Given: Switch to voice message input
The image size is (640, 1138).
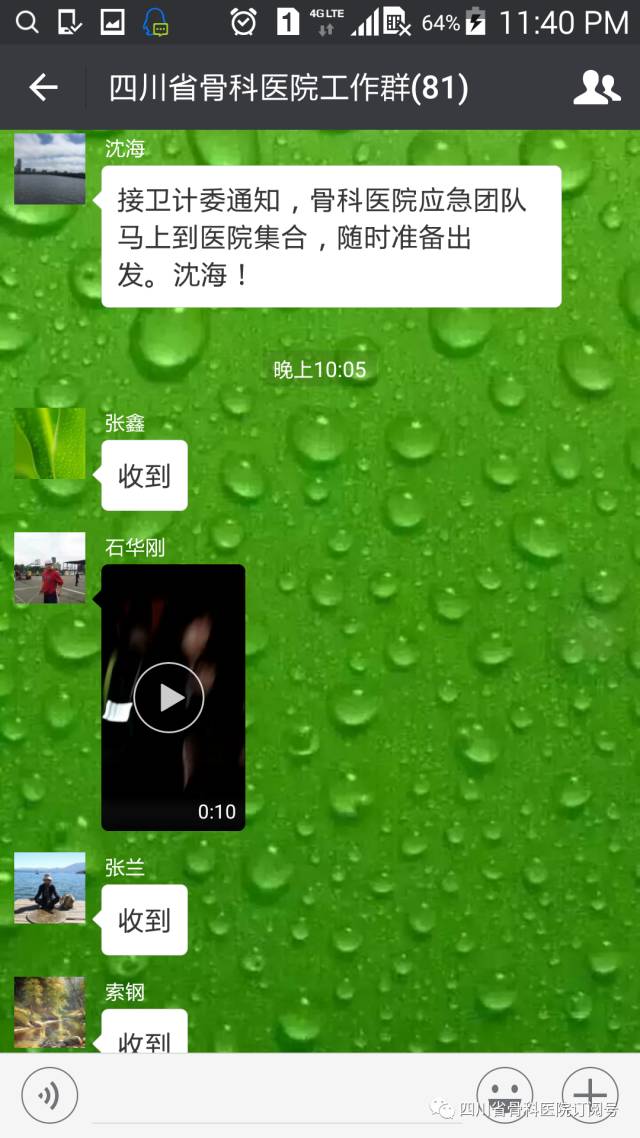Looking at the screenshot, I should point(49,1096).
